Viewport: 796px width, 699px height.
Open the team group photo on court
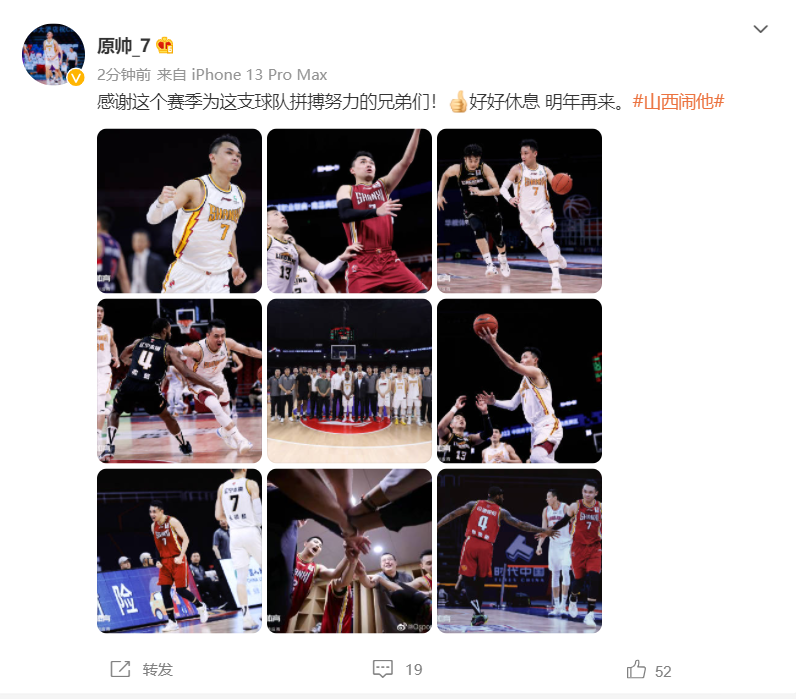[349, 381]
